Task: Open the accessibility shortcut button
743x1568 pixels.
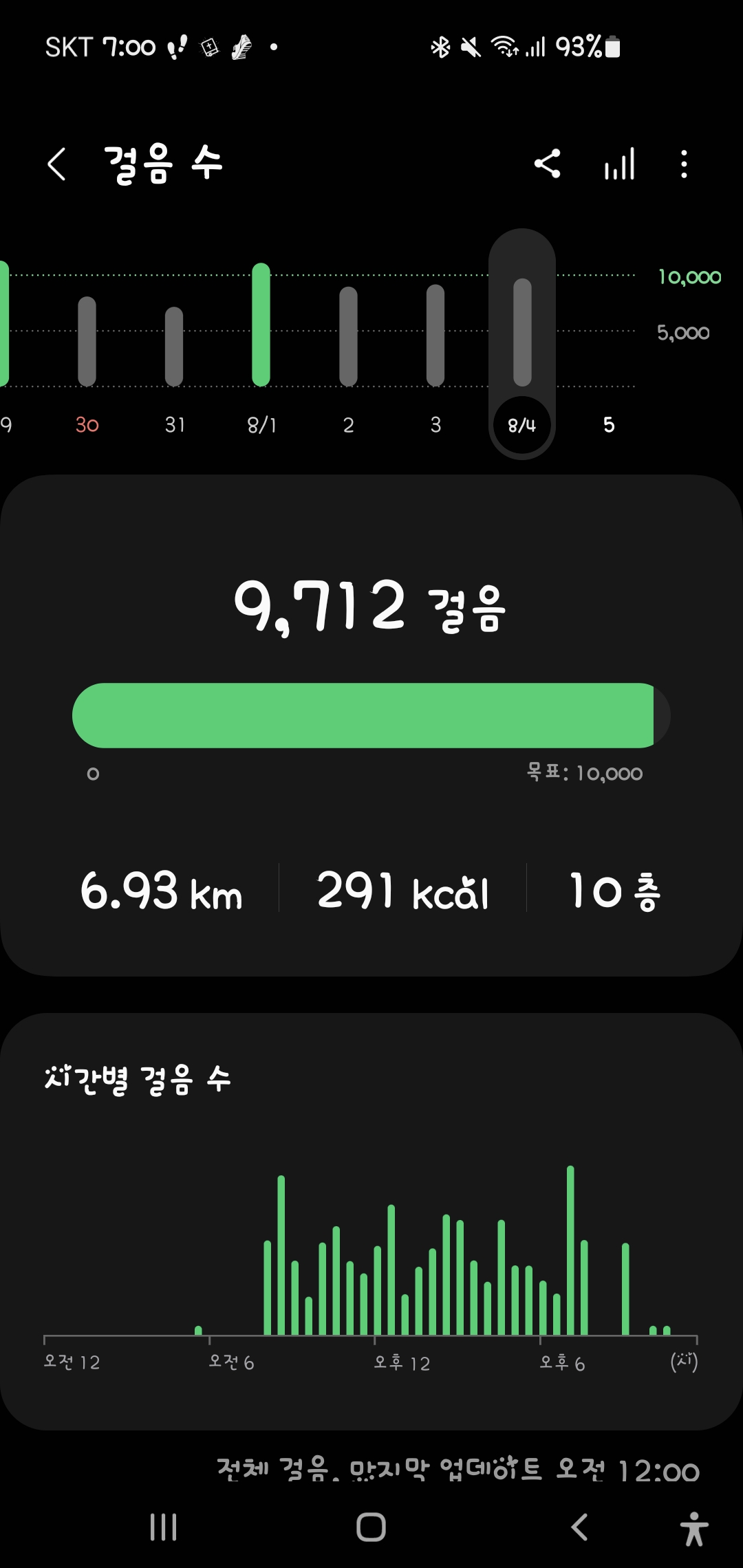Action: 694,1529
